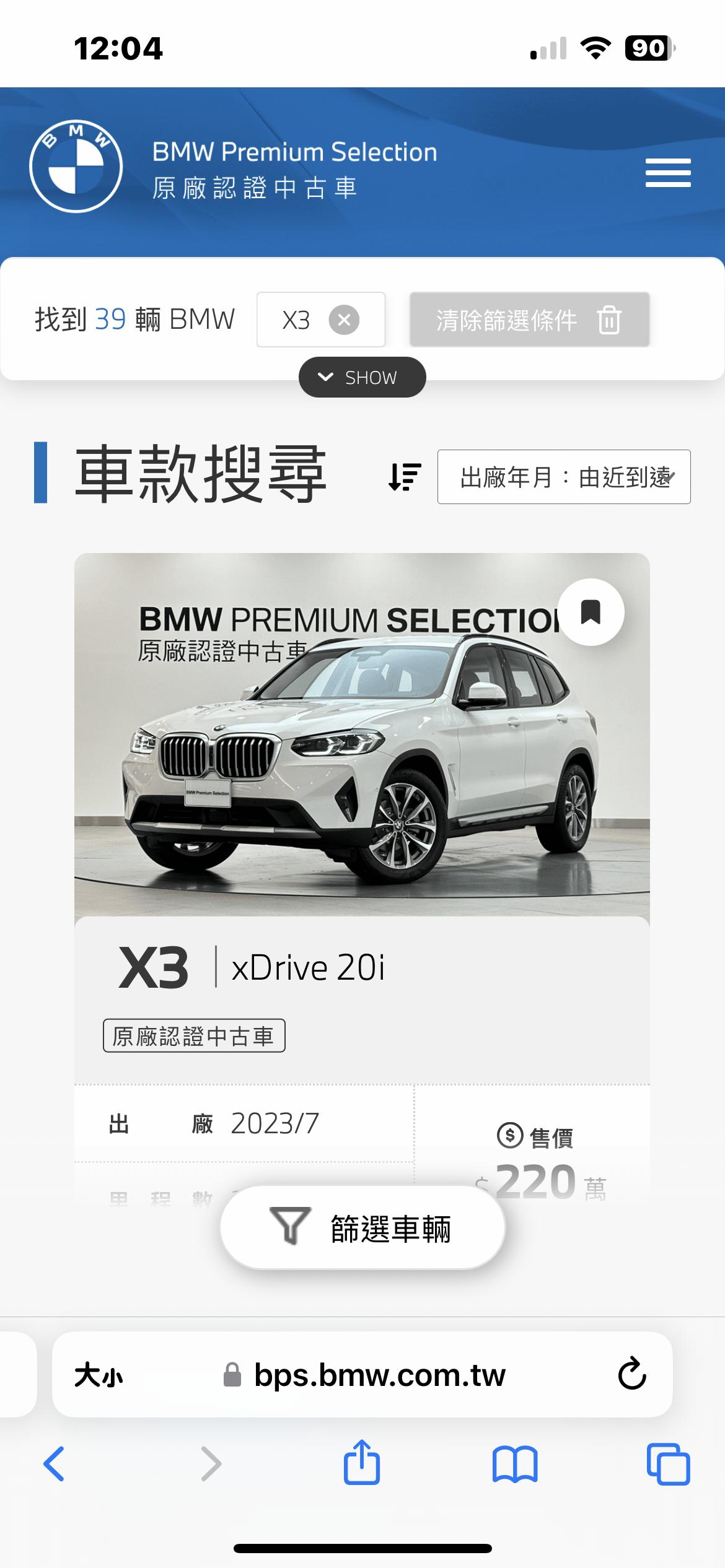Open Safari bookmarks
725x1568 pixels.
(x=514, y=1464)
